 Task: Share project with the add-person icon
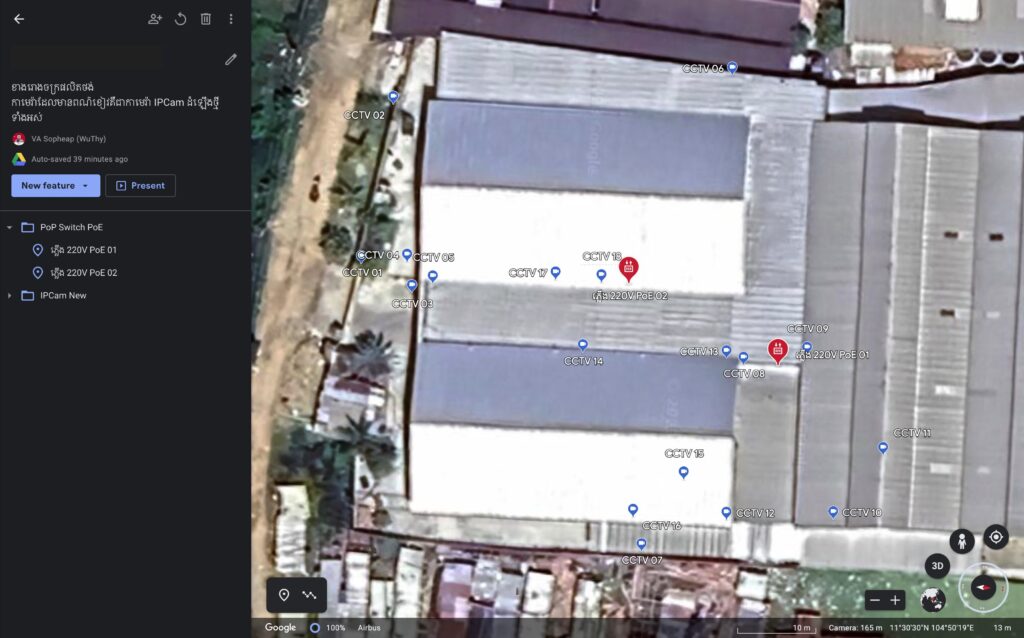click(155, 19)
